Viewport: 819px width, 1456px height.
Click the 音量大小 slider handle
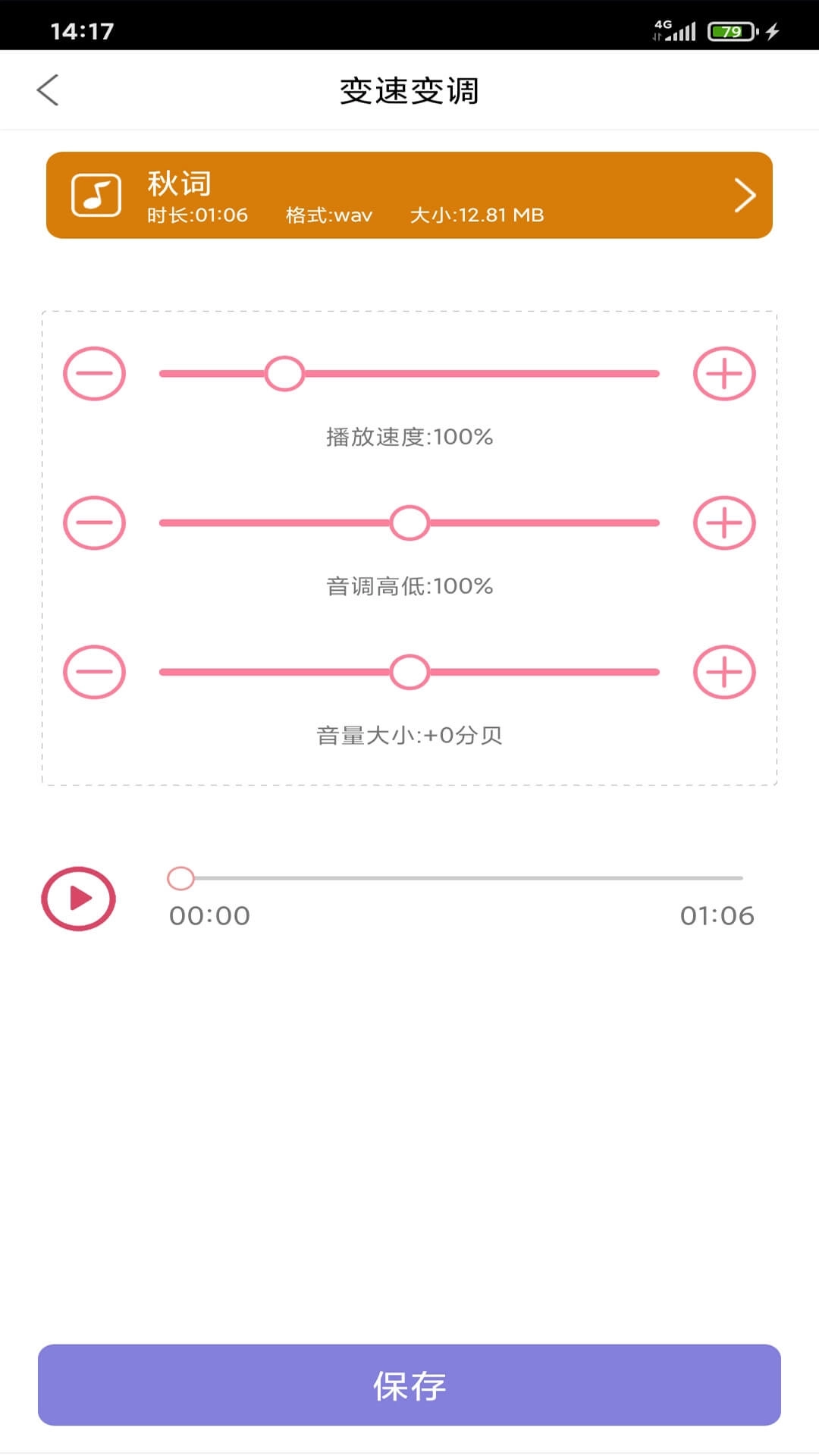(409, 671)
